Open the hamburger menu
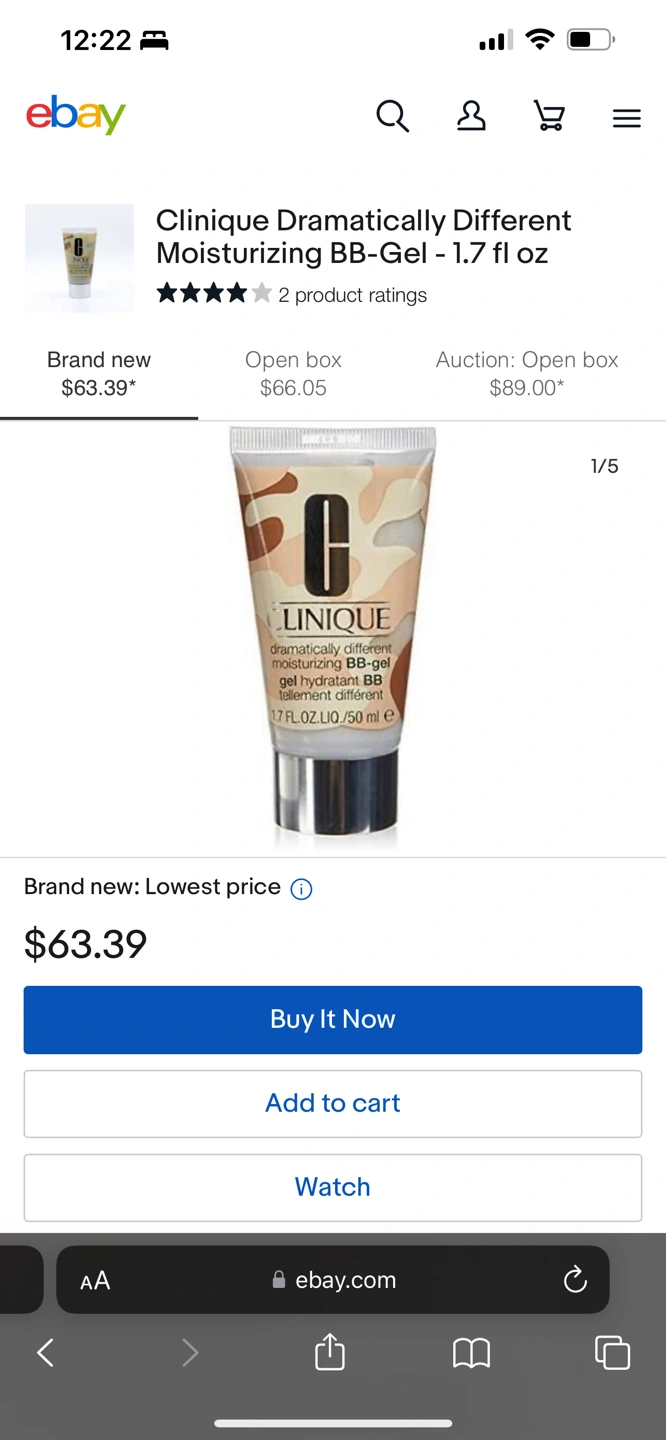The width and height of the screenshot is (666, 1440). pyautogui.click(x=626, y=119)
